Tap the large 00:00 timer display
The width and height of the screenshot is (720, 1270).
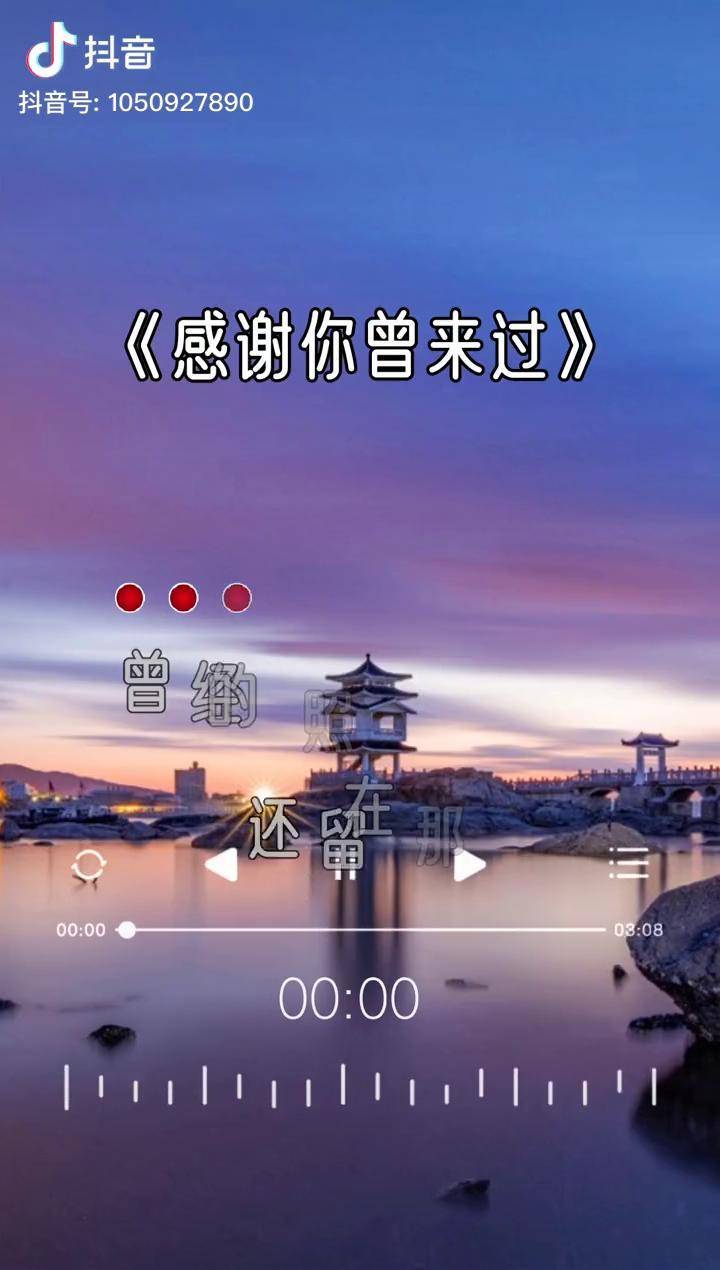point(349,999)
